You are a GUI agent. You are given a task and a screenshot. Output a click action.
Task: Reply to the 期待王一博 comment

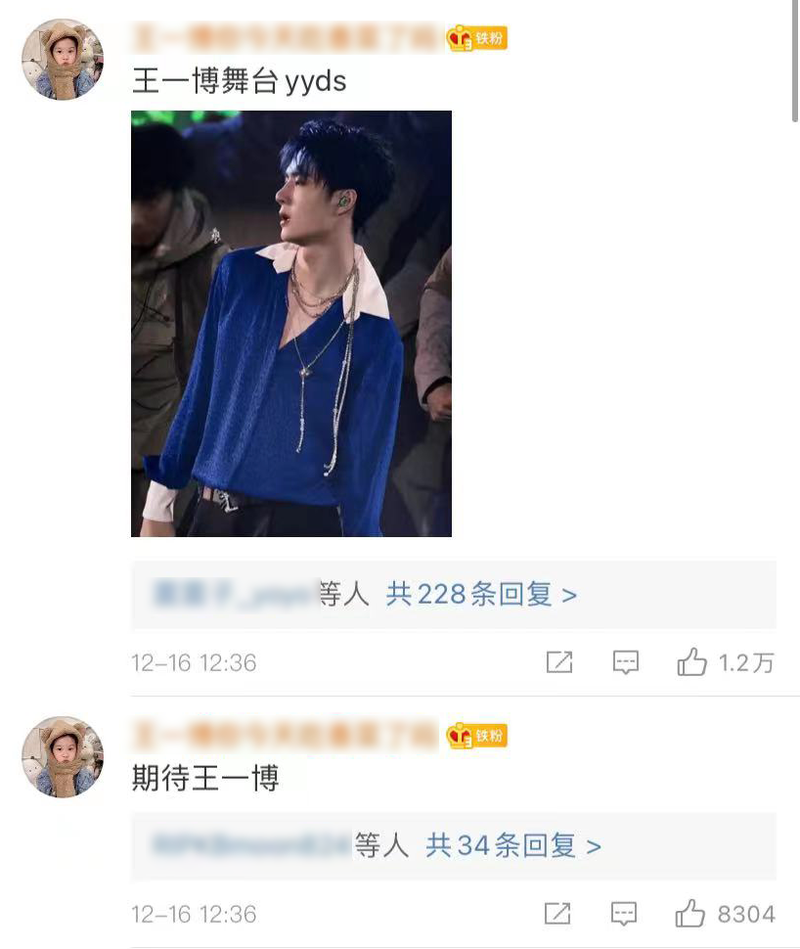click(x=624, y=913)
